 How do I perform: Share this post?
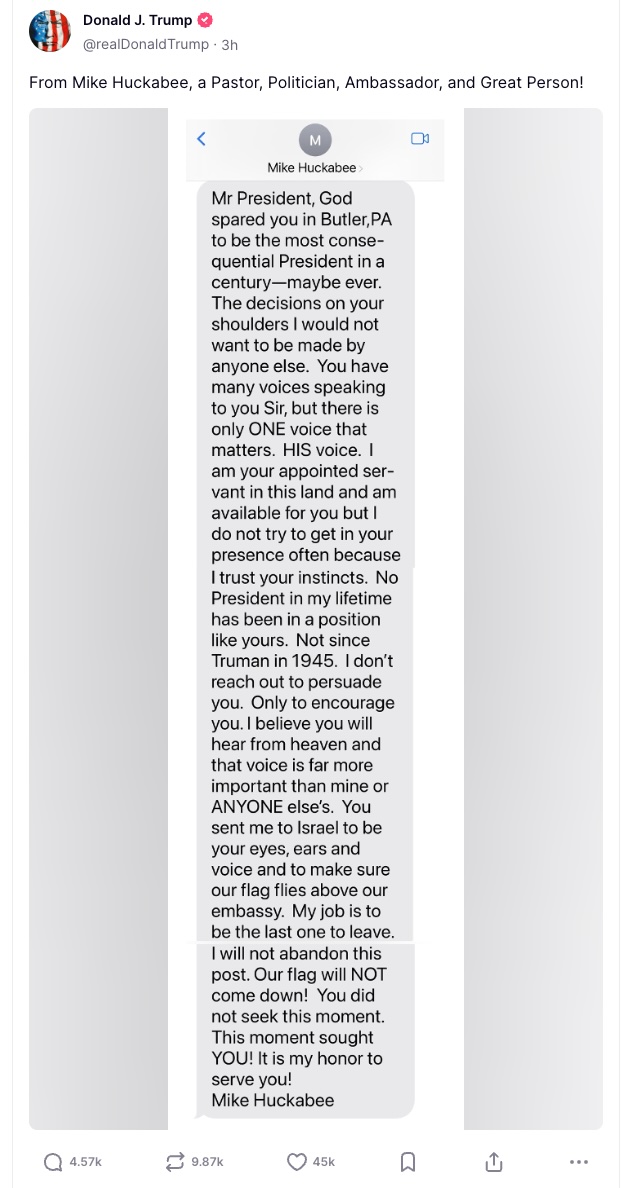(493, 1161)
